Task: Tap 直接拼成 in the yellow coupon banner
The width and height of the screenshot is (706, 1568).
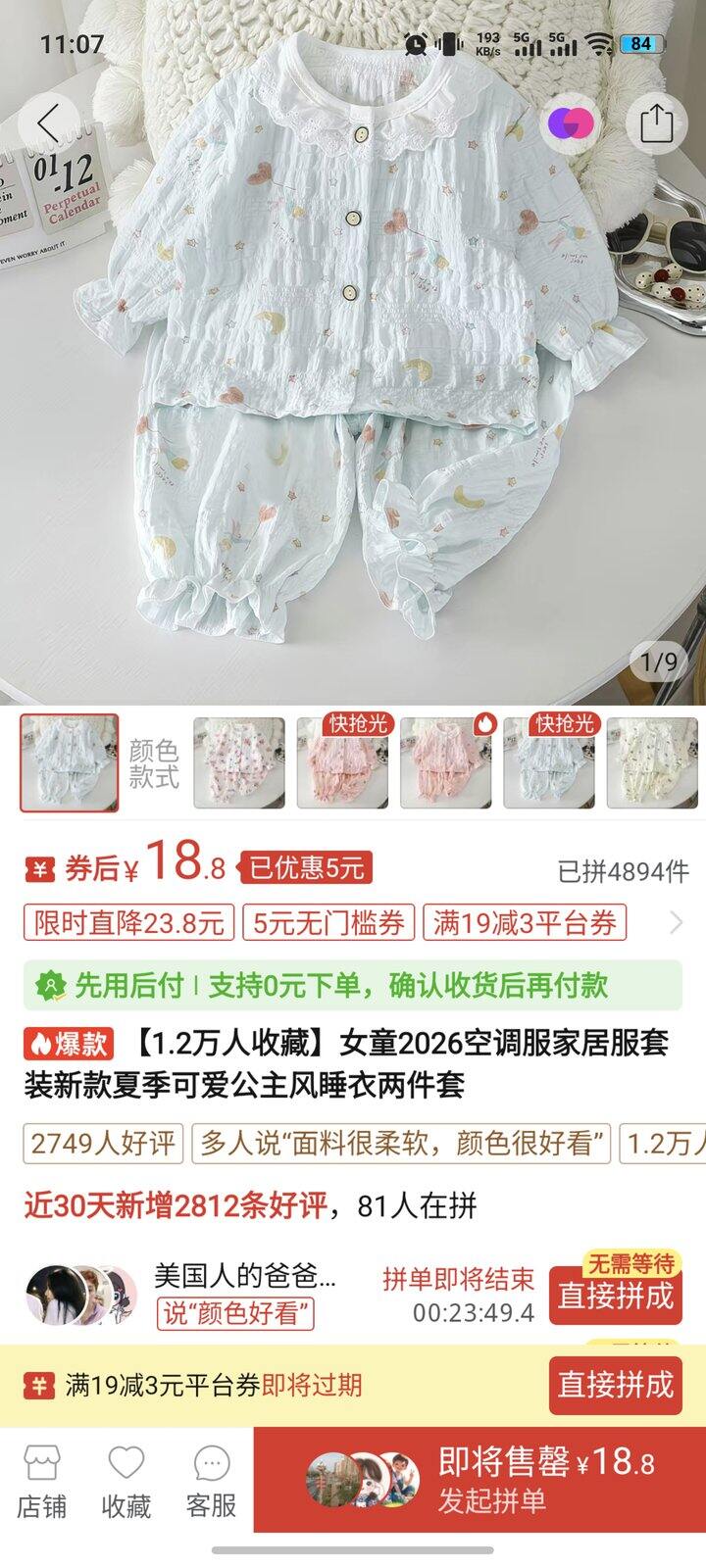Action: click(615, 1385)
